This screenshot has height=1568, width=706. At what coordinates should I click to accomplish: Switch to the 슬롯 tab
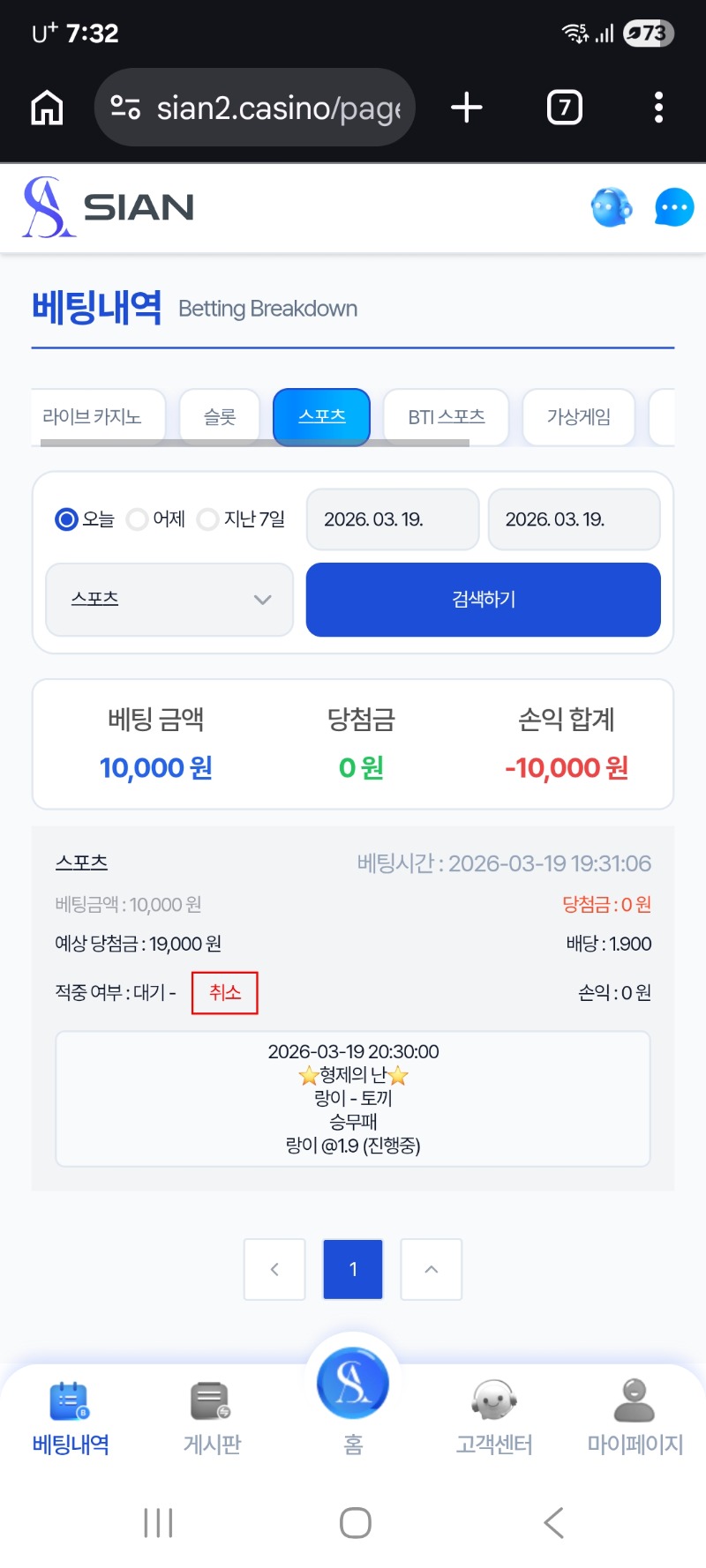220,416
